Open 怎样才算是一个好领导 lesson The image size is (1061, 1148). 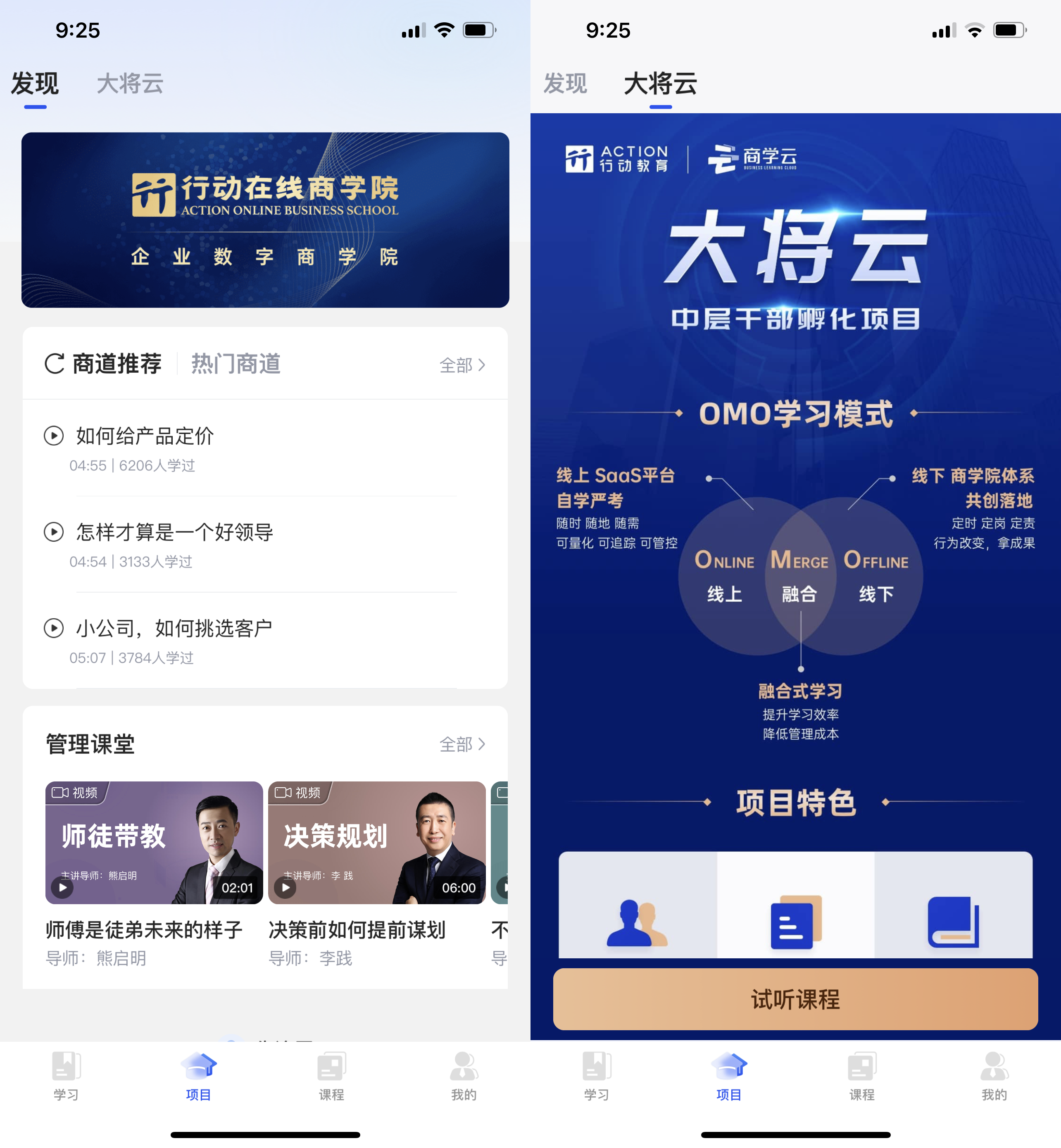click(174, 532)
